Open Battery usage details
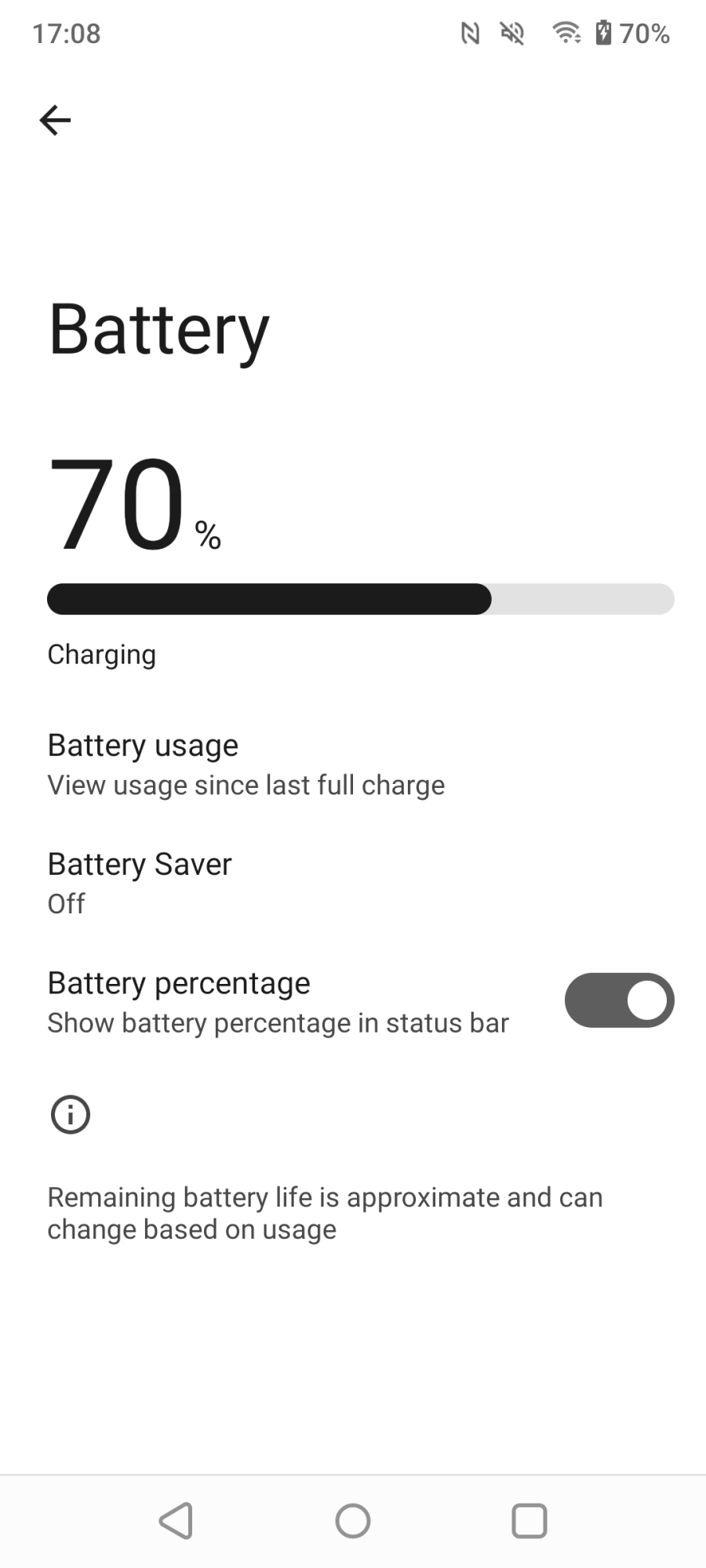 coord(353,764)
